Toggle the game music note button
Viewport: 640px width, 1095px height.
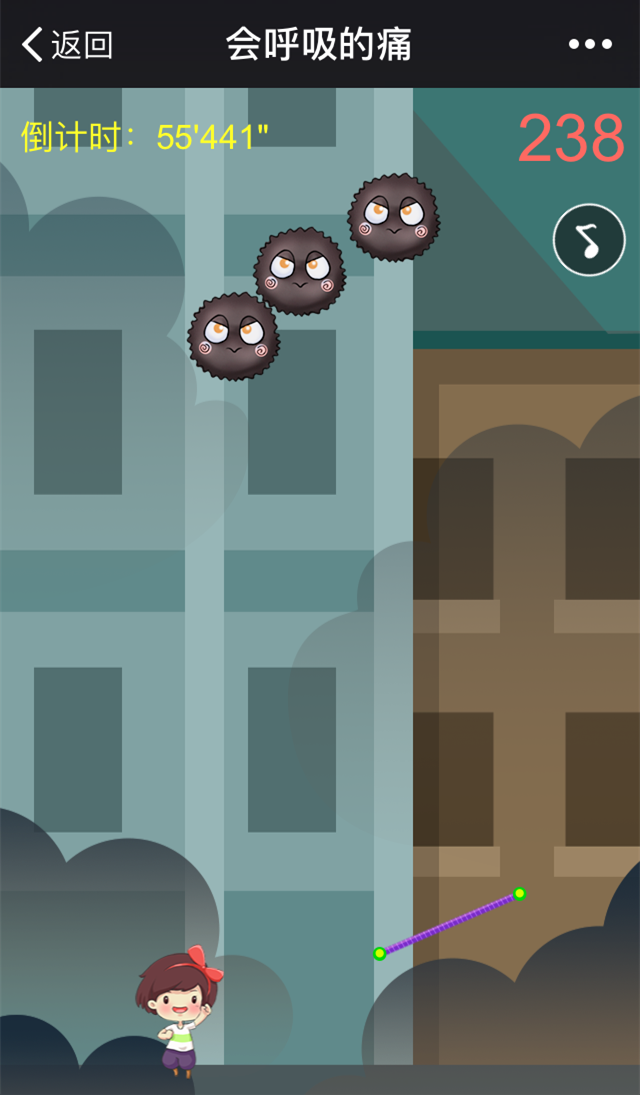click(589, 240)
